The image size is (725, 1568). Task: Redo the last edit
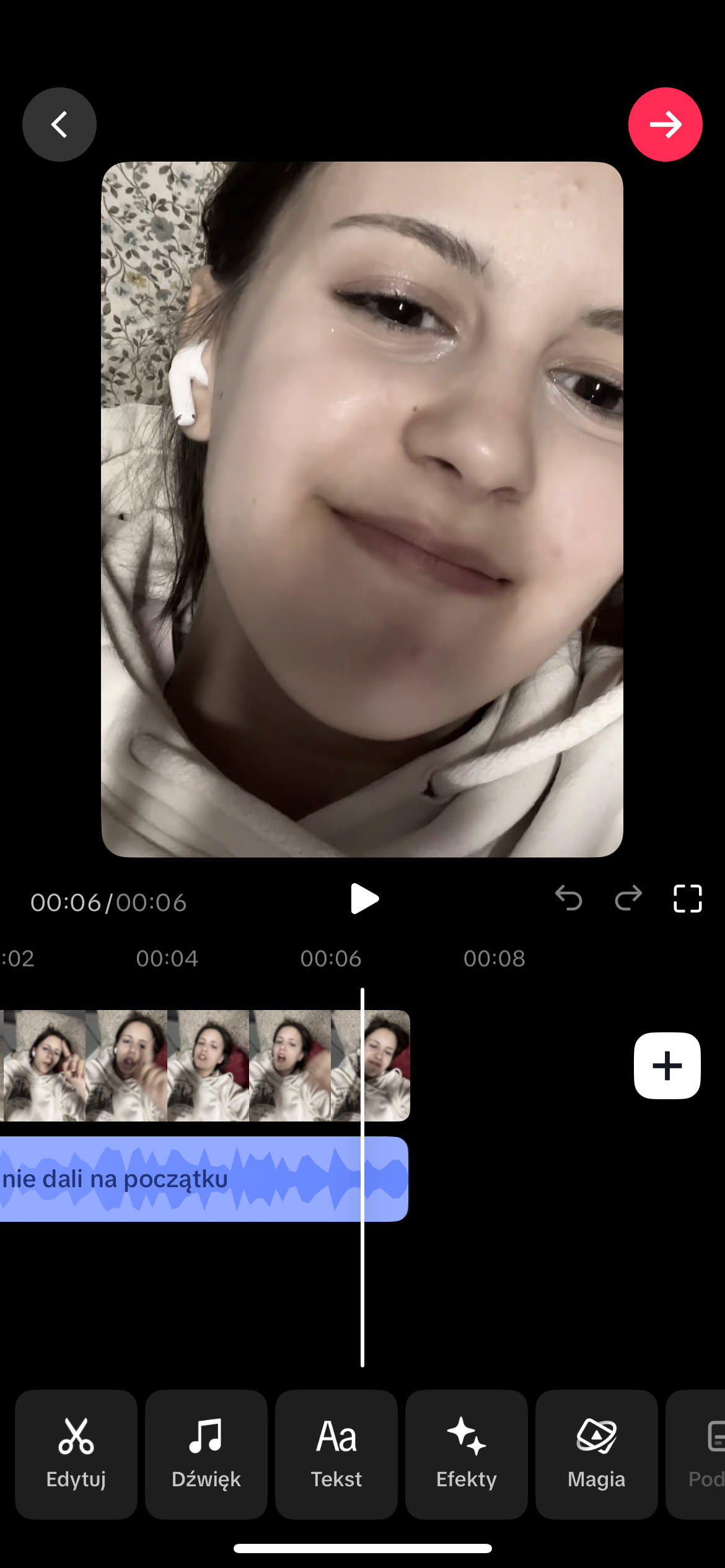(628, 898)
